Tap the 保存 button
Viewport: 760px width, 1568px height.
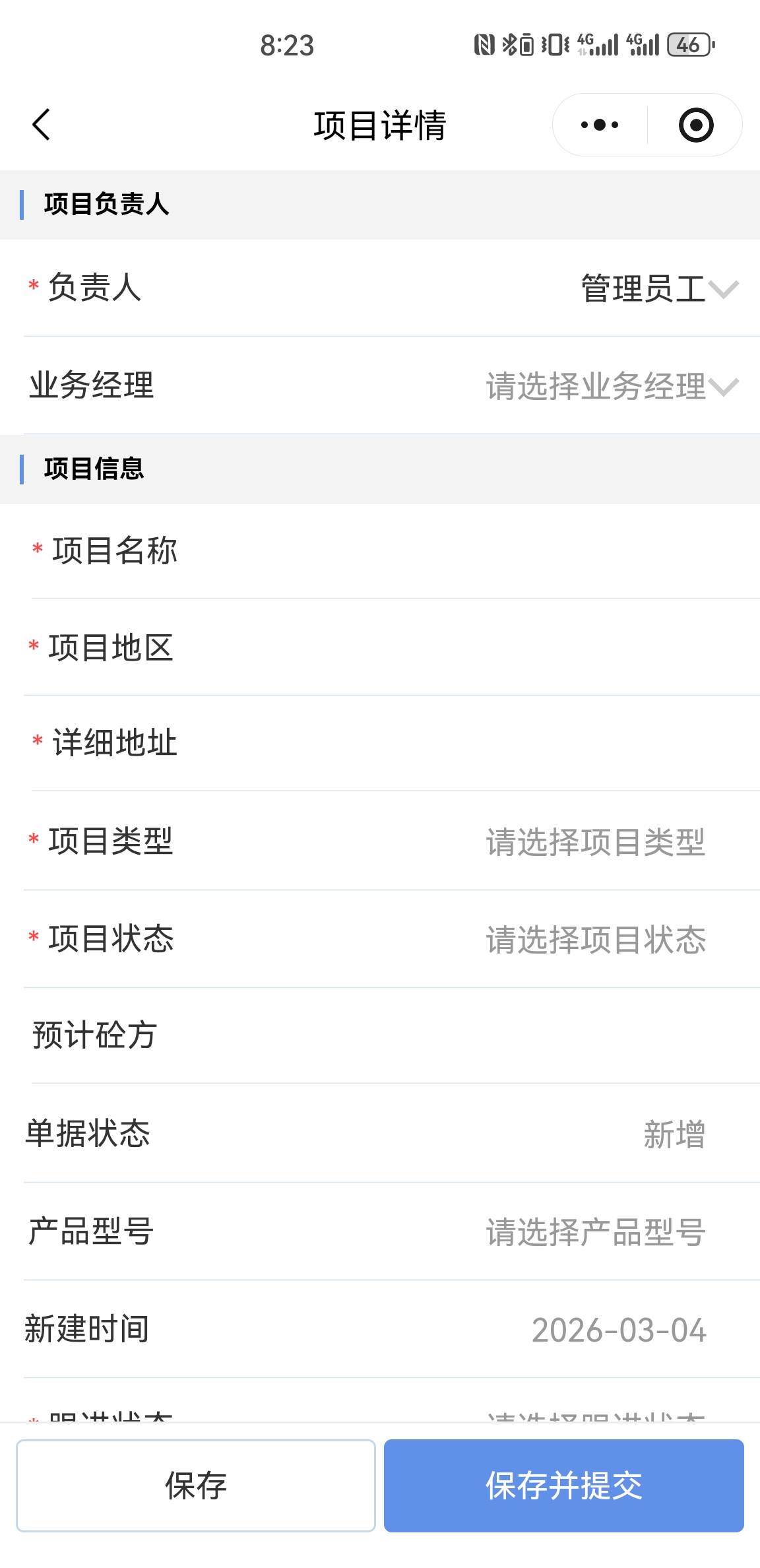click(x=197, y=1486)
